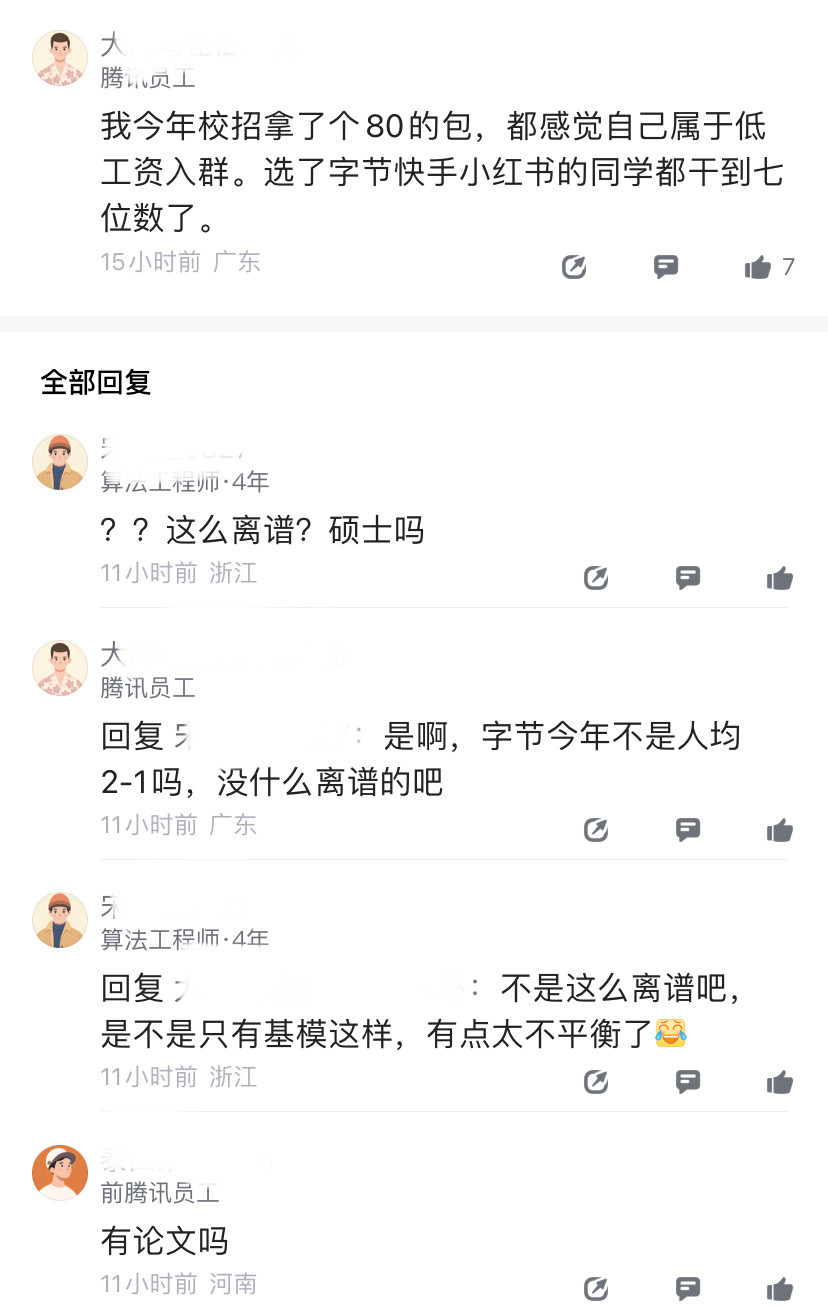Like the main post showing 7 likes
828x1307 pixels.
tap(760, 266)
